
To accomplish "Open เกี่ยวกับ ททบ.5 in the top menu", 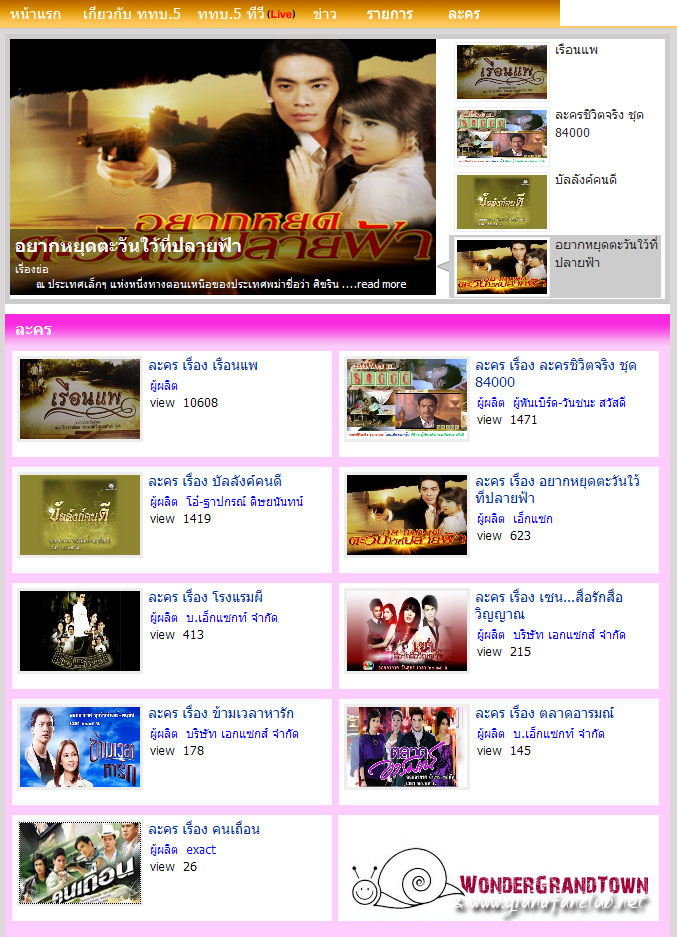I will [x=132, y=14].
